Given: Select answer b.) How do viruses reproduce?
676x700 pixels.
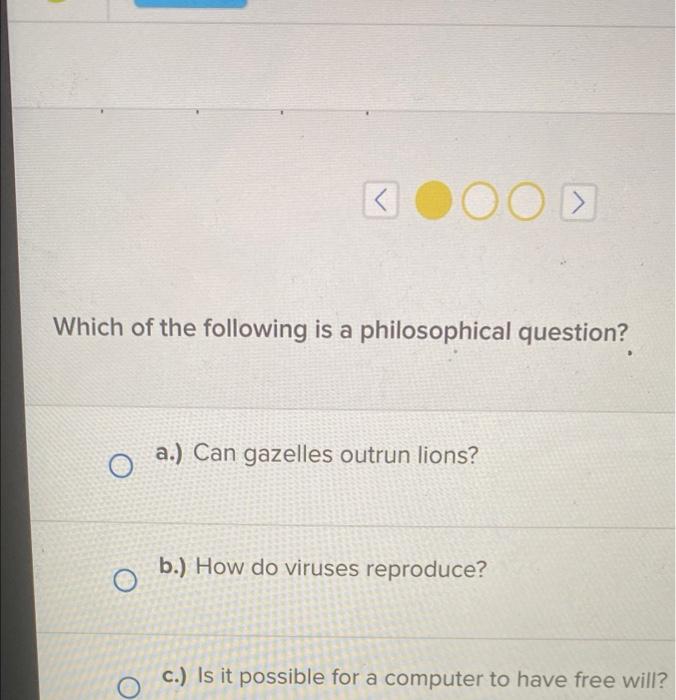Looking at the screenshot, I should coord(124,580).
